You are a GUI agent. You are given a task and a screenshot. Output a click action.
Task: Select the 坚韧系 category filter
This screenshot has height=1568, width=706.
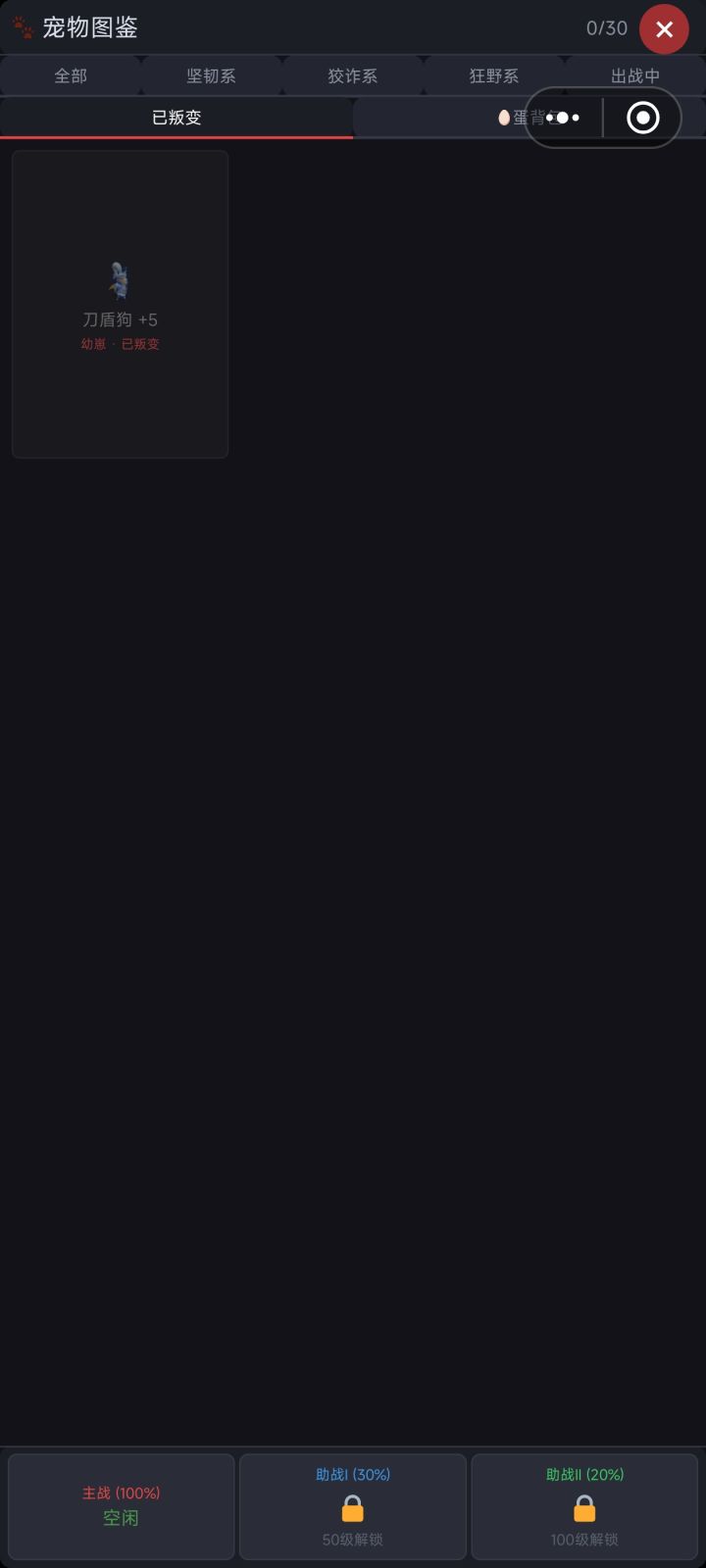(x=212, y=75)
